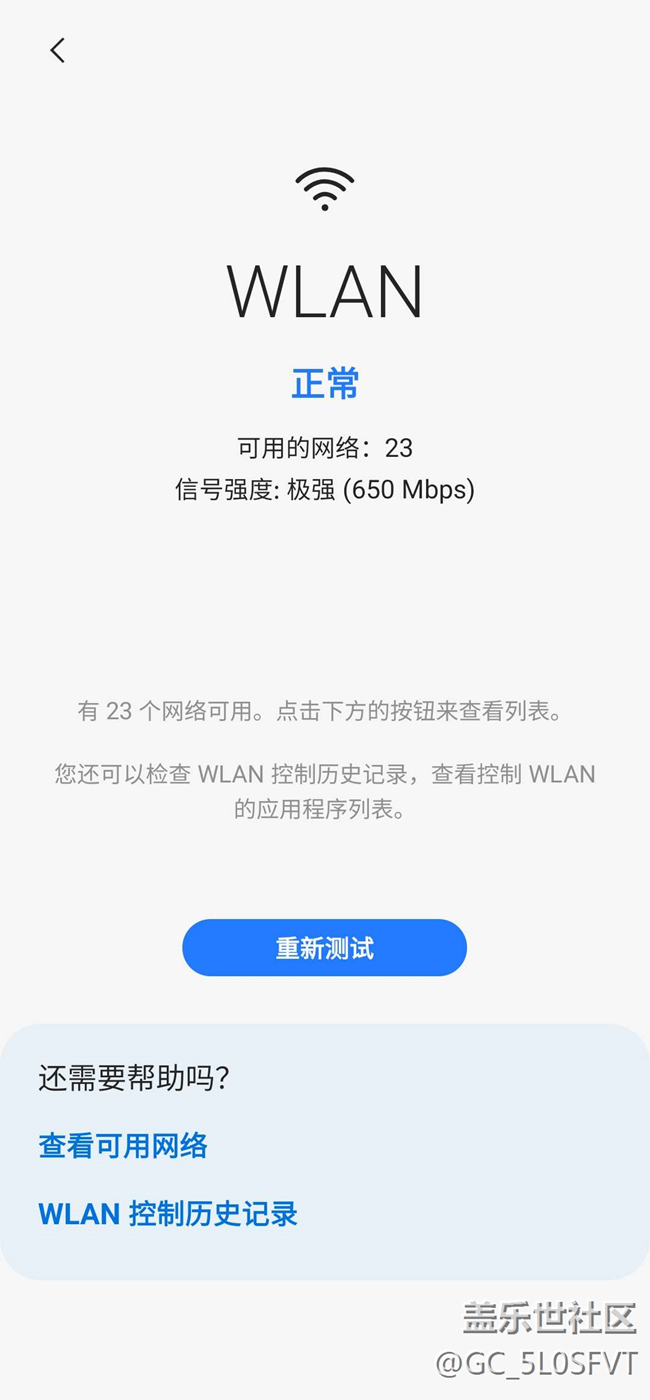Go back using the top-left arrow
650x1400 pixels.
pos(58,51)
